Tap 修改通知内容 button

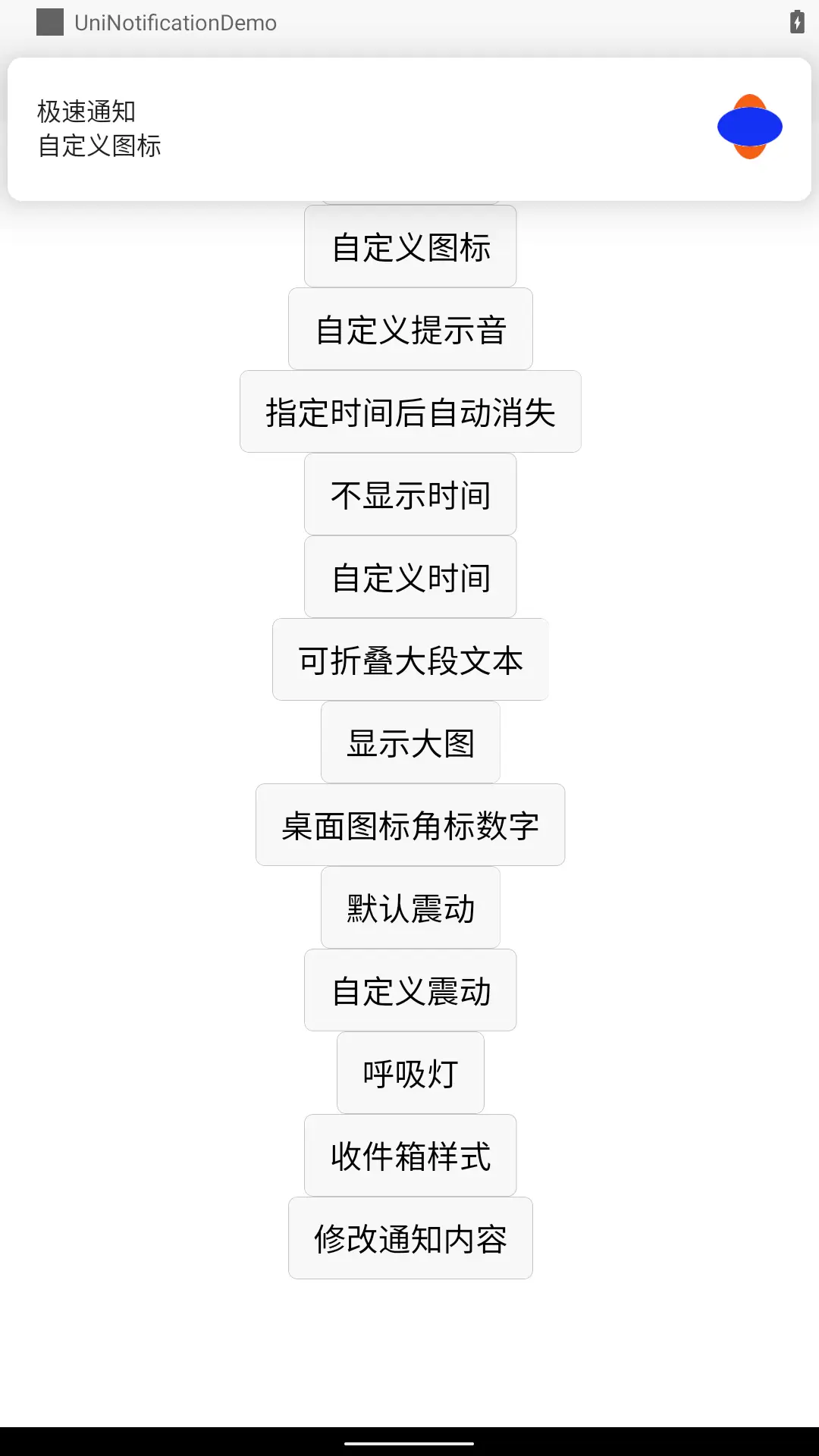click(410, 1238)
